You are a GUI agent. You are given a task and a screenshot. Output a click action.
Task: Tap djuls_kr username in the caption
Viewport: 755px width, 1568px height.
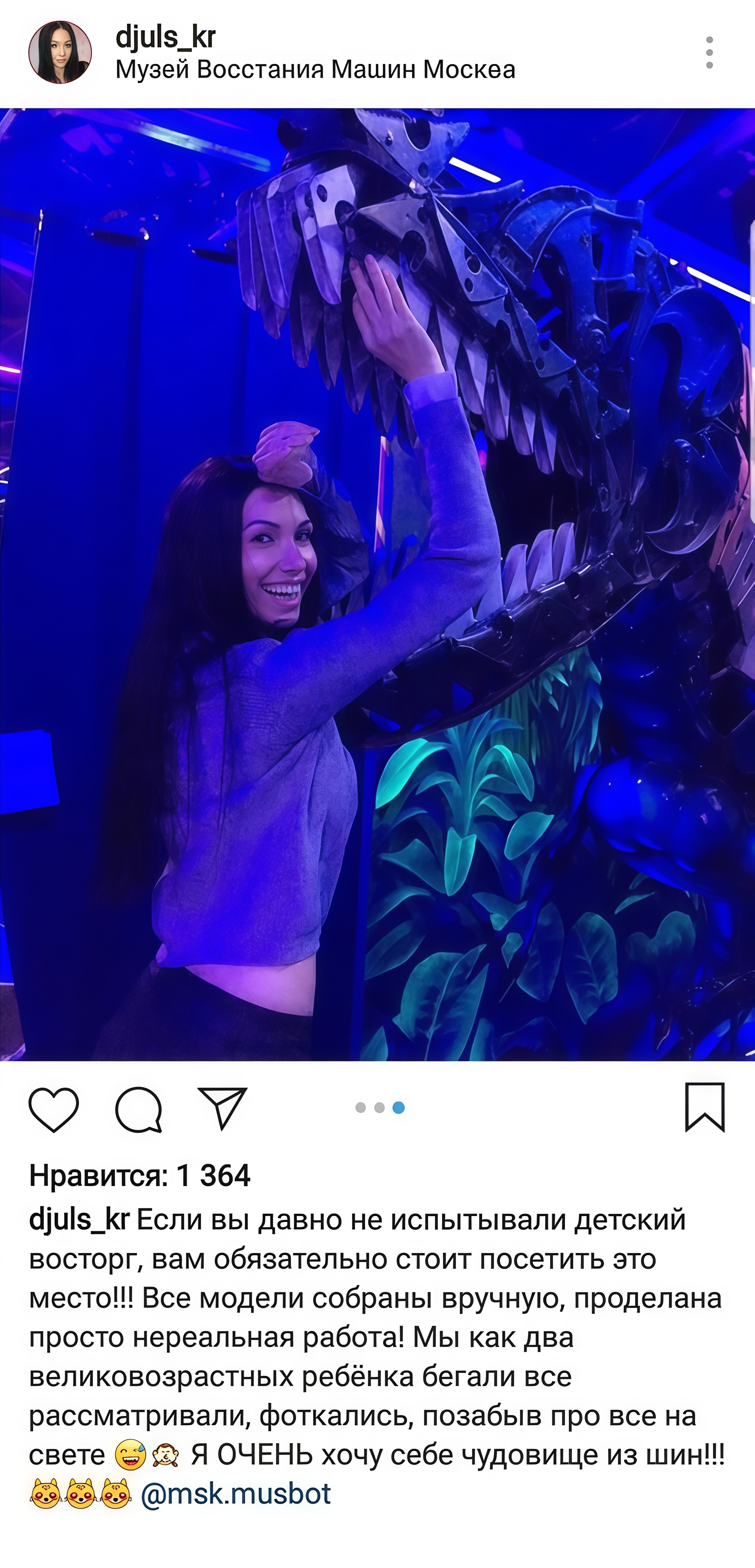[x=79, y=1220]
